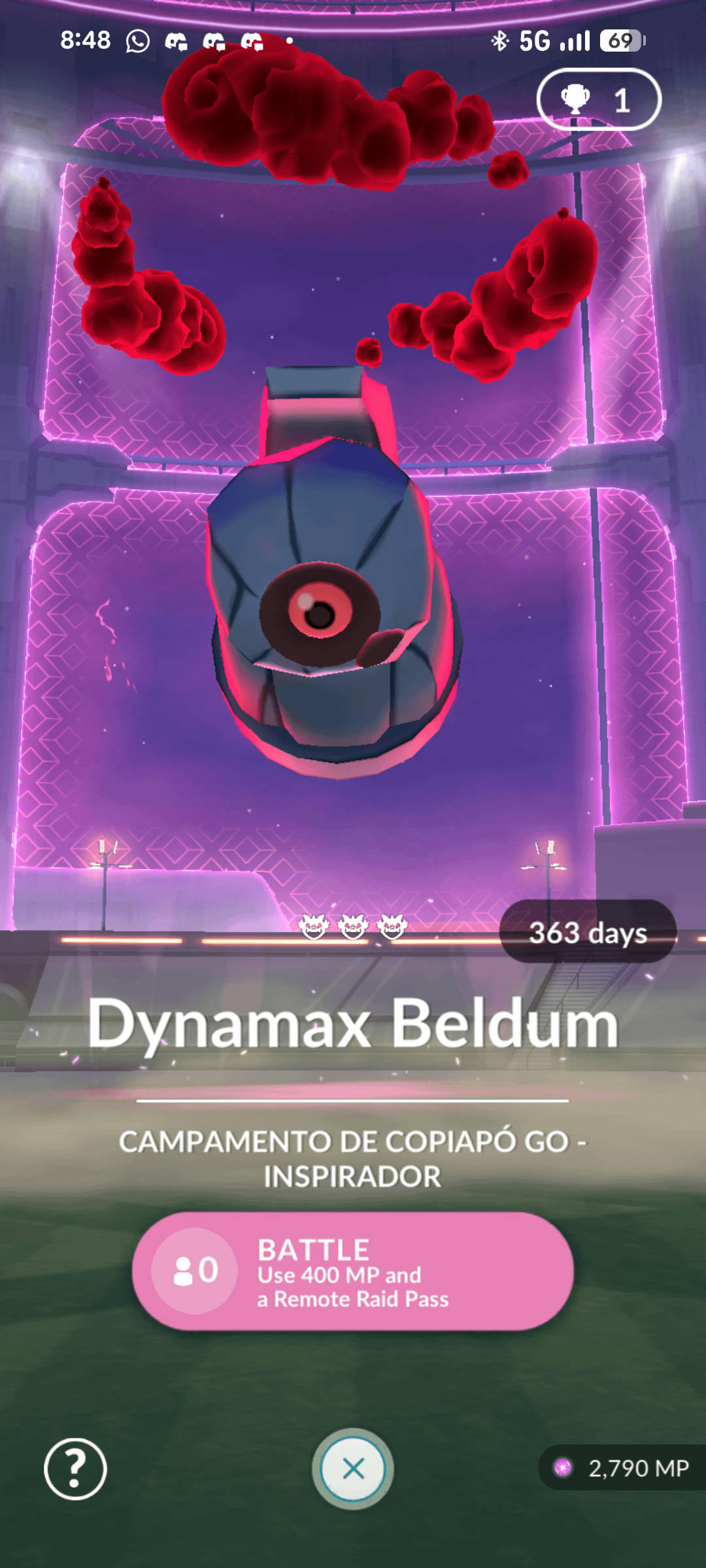
Task: Open the trophy counter badge
Action: point(598,100)
